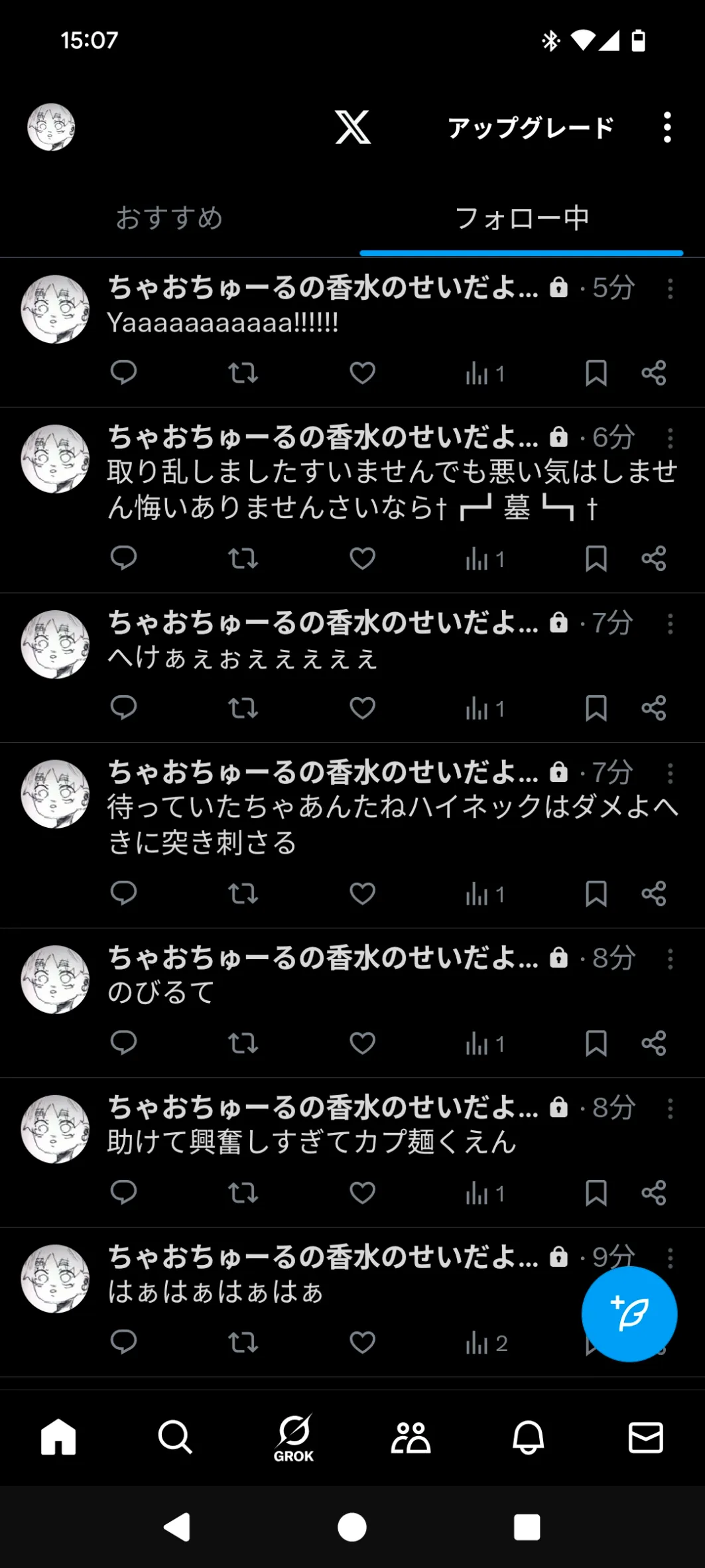The width and height of the screenshot is (705, 1568).
Task: Compose a new post with the floating button
Action: [629, 1314]
